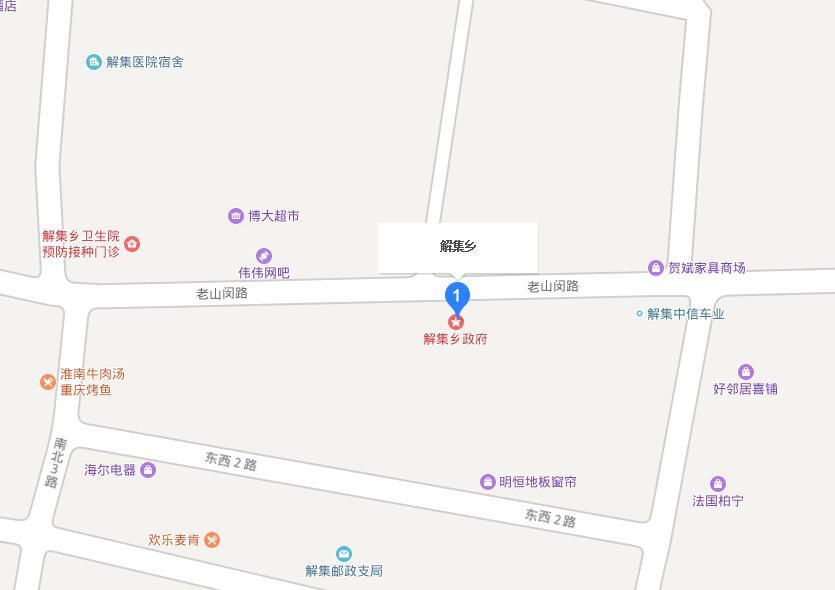Open the 博大超市 map point

pyautogui.click(x=236, y=216)
